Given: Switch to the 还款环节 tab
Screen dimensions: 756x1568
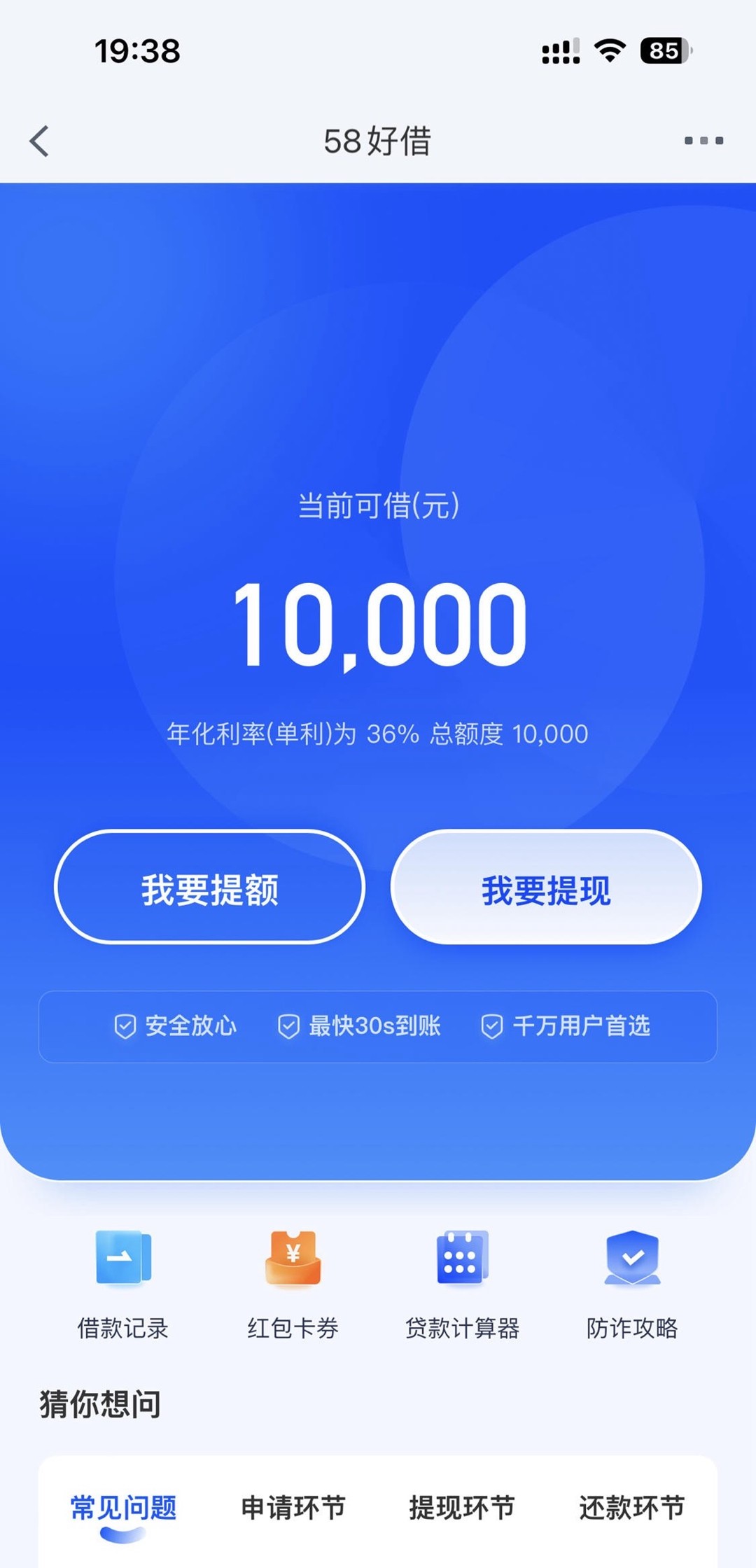Looking at the screenshot, I should pos(632,1507).
